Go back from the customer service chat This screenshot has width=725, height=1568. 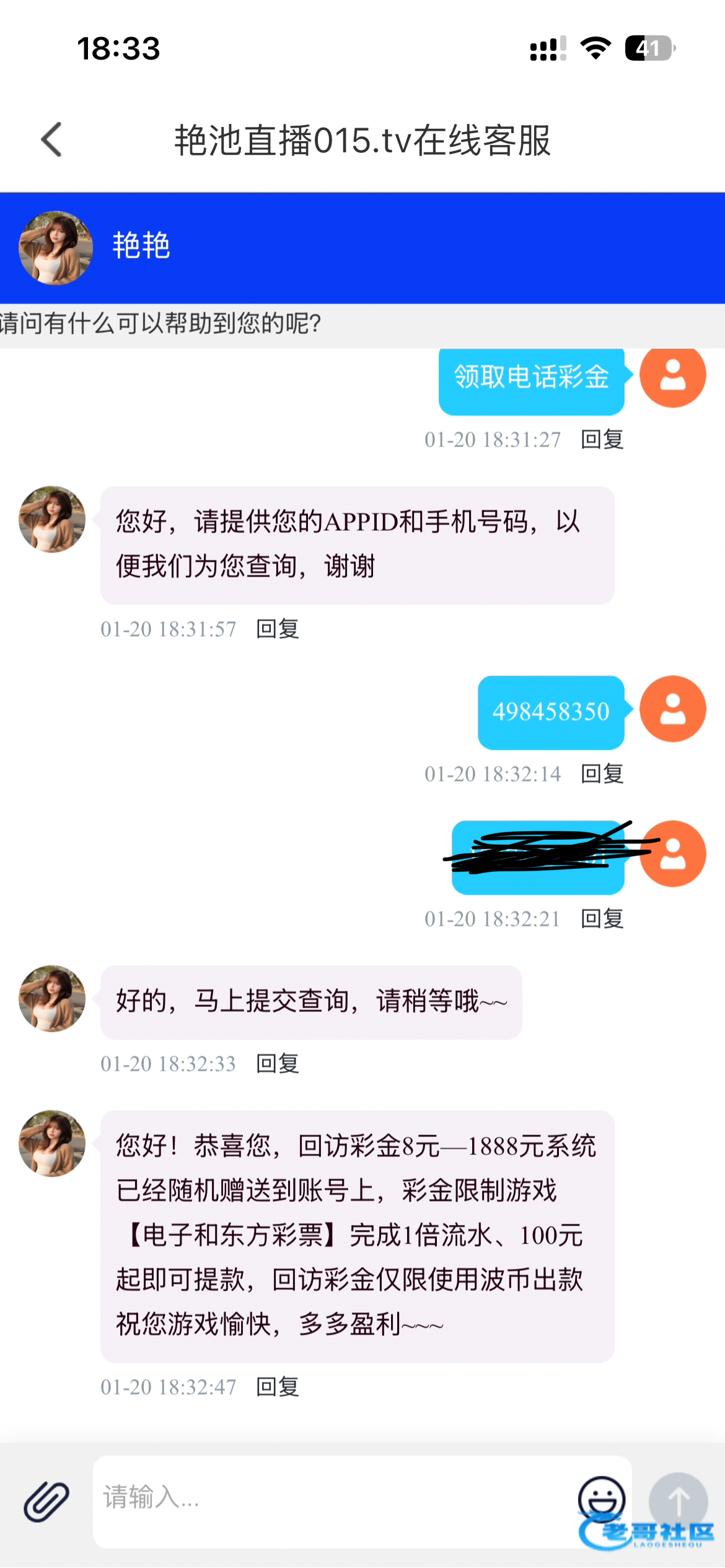tap(52, 139)
